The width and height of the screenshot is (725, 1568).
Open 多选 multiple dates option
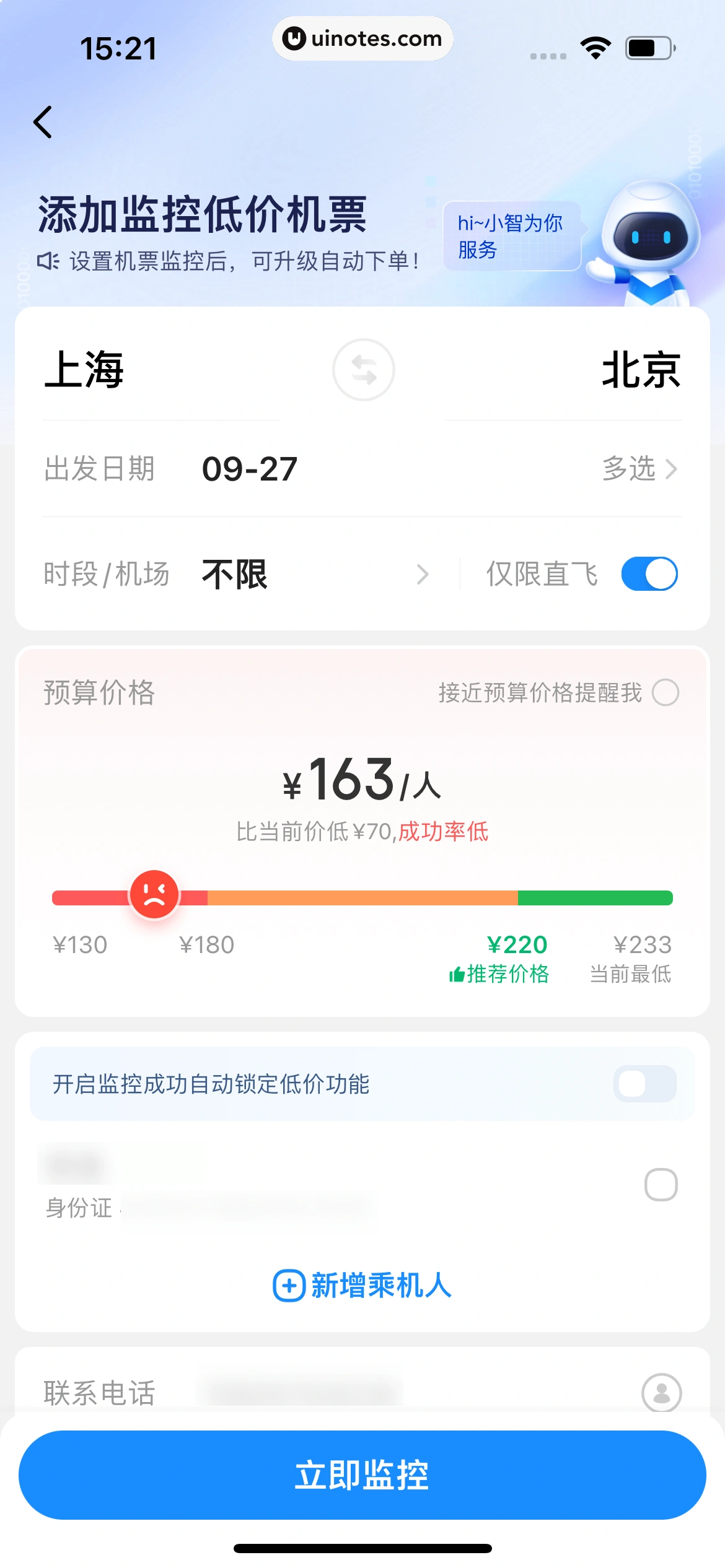coord(639,469)
